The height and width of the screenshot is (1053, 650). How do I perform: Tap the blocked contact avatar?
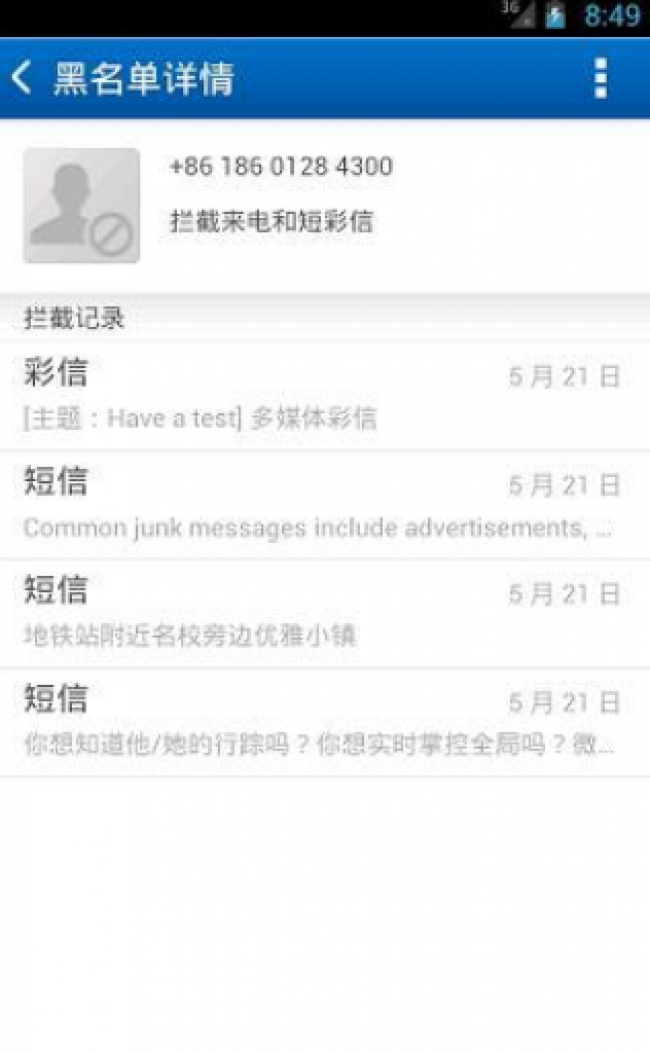pos(82,205)
